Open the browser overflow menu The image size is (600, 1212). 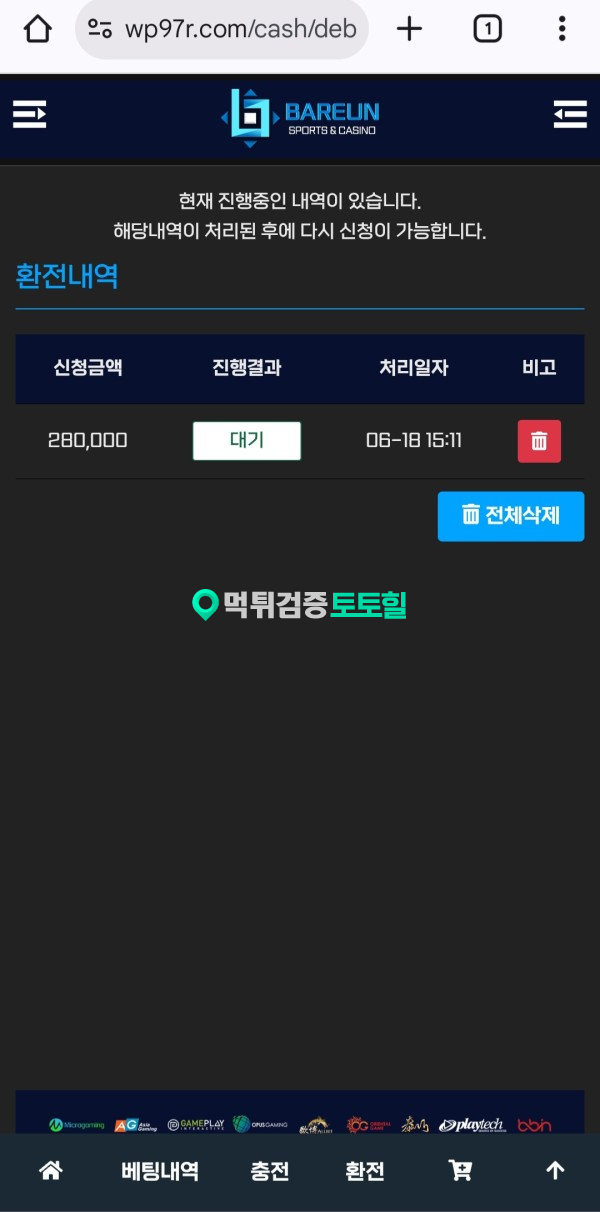(x=562, y=29)
